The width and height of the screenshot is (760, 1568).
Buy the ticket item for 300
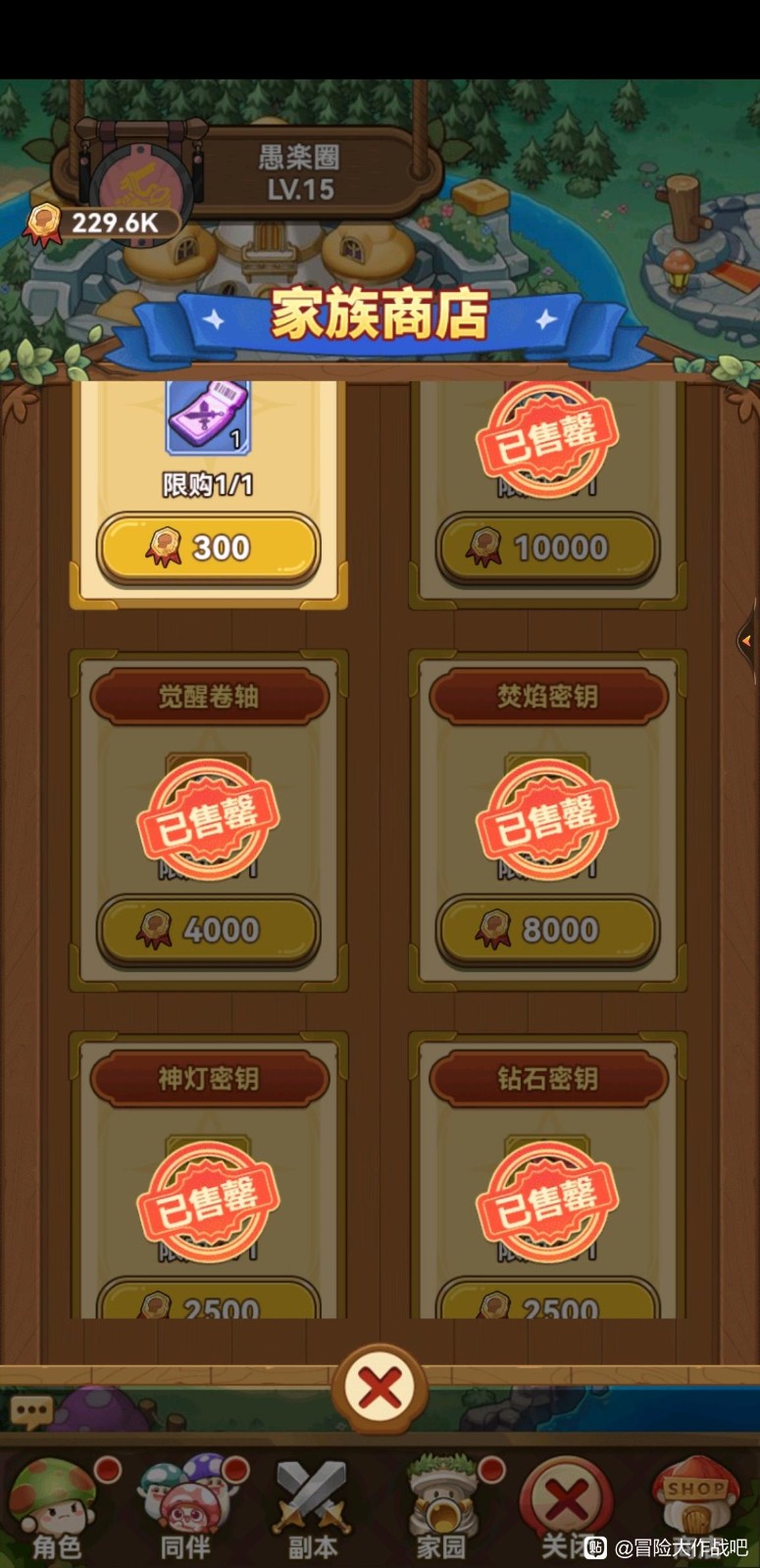[x=208, y=548]
